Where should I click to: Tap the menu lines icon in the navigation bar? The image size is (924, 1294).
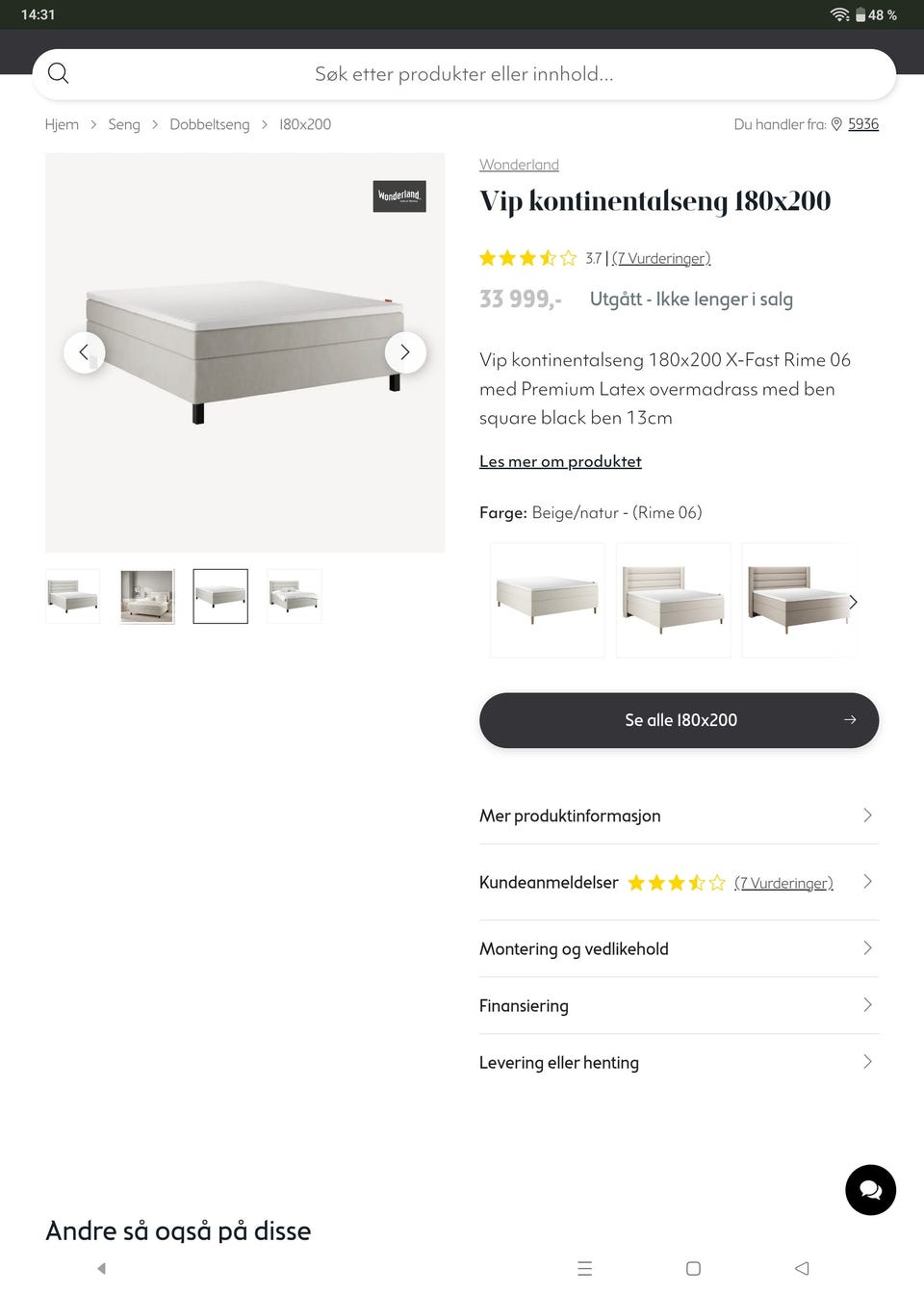click(585, 1268)
